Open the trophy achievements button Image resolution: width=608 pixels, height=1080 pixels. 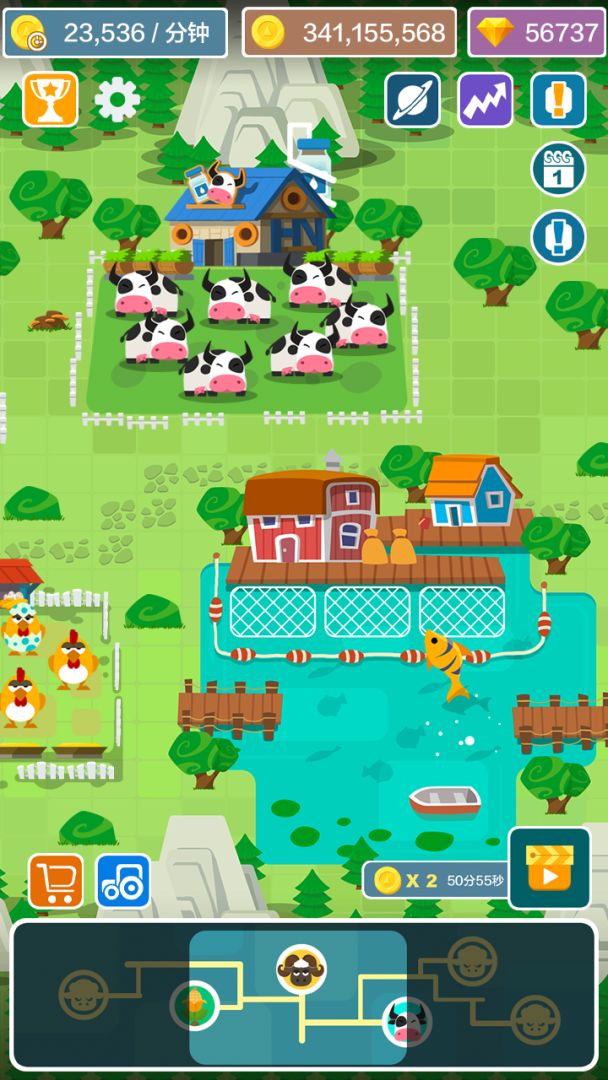coord(50,99)
